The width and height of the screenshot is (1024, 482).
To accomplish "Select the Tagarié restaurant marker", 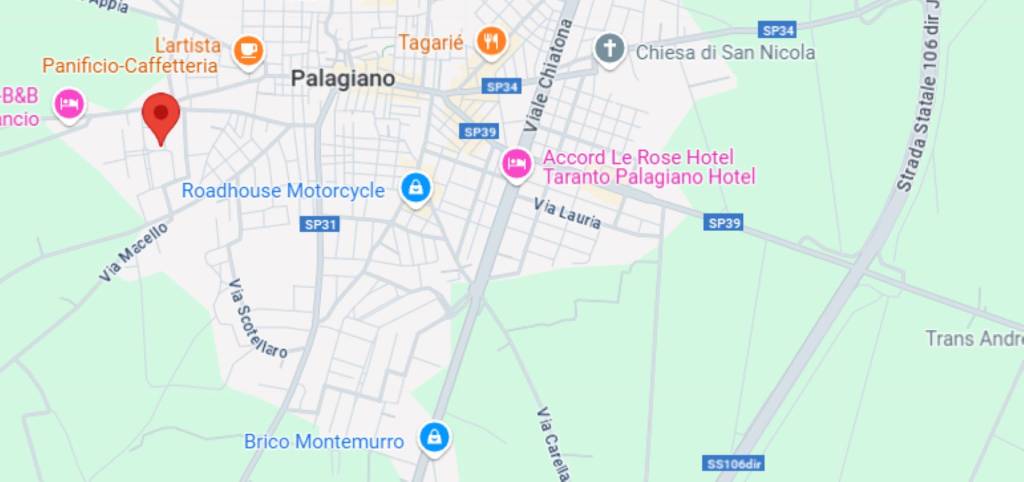I will (x=490, y=41).
